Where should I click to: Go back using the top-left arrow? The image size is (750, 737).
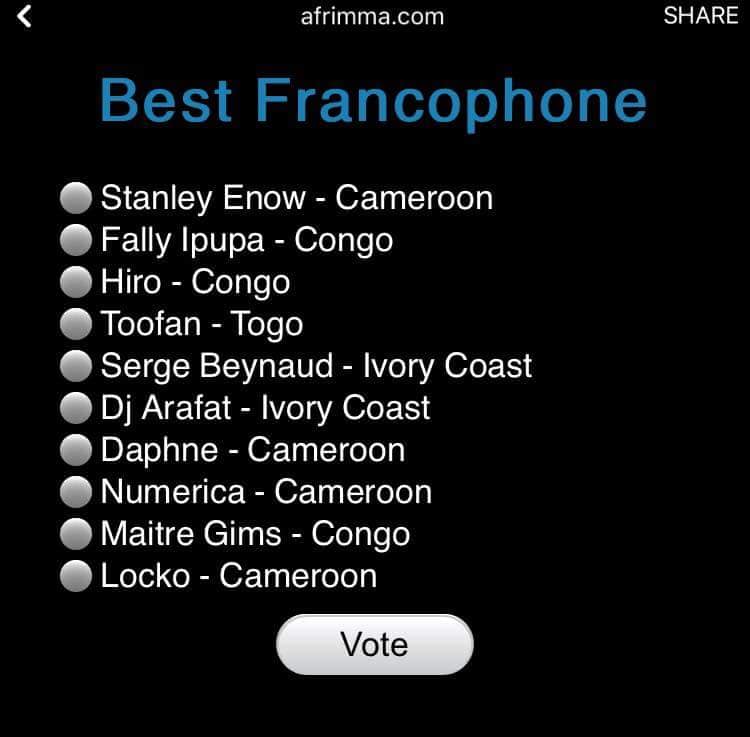[x=25, y=16]
